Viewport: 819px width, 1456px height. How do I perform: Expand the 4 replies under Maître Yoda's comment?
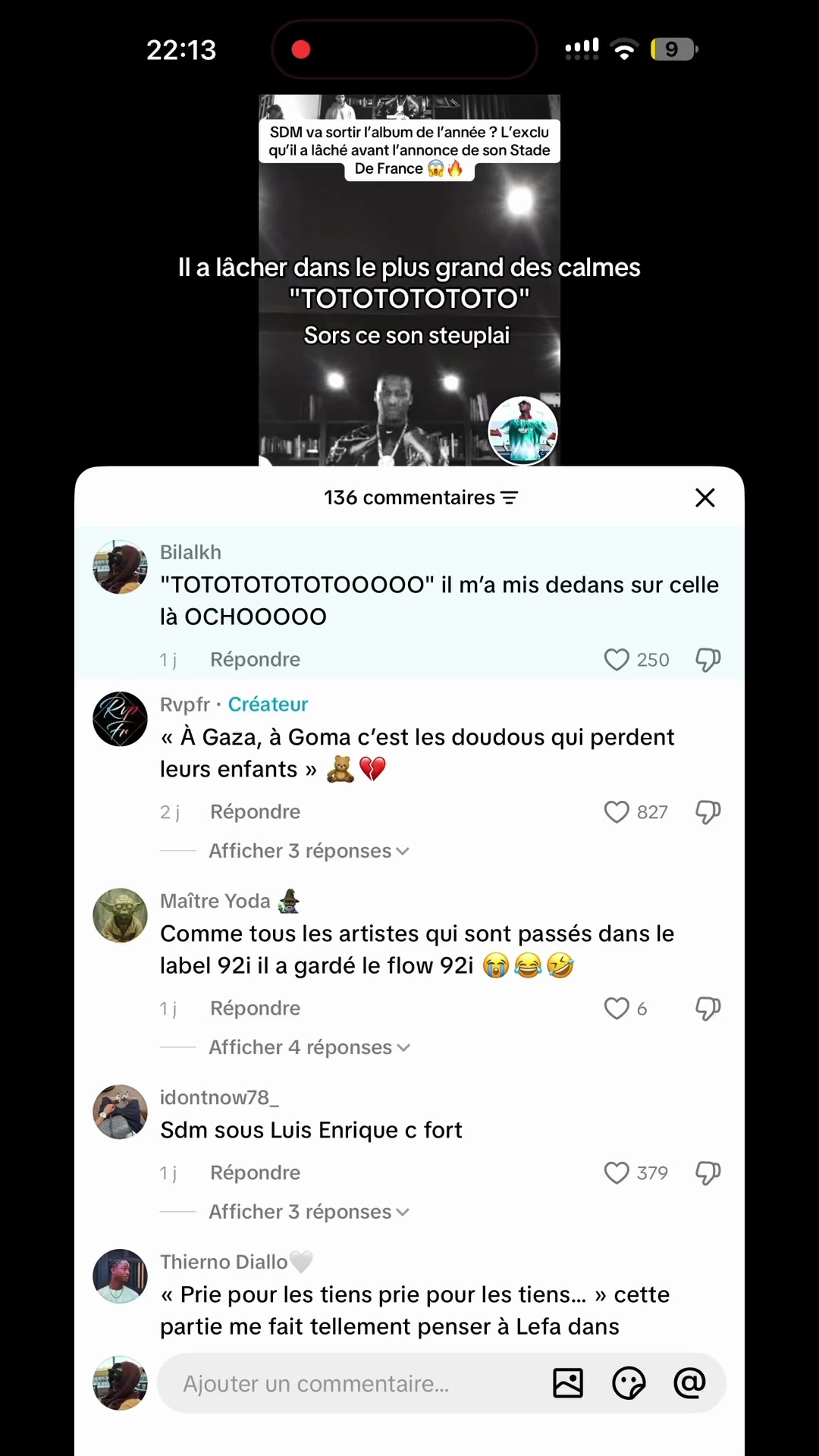pyautogui.click(x=309, y=1047)
